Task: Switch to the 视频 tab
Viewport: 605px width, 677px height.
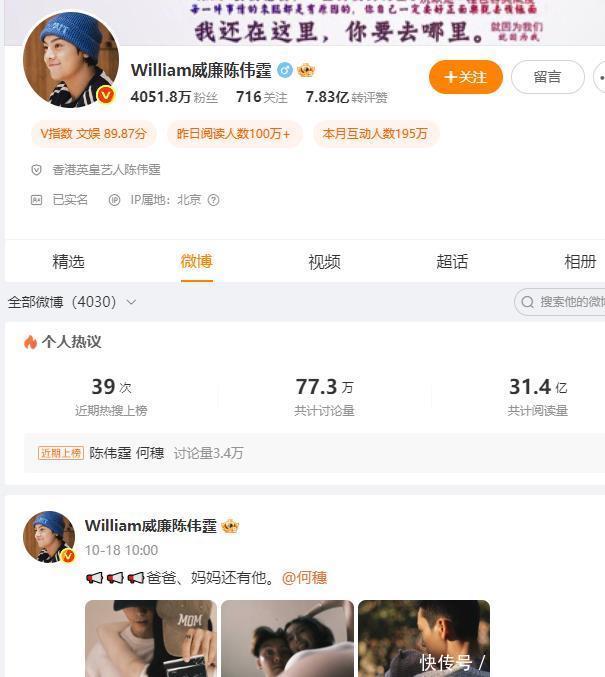Action: (324, 262)
